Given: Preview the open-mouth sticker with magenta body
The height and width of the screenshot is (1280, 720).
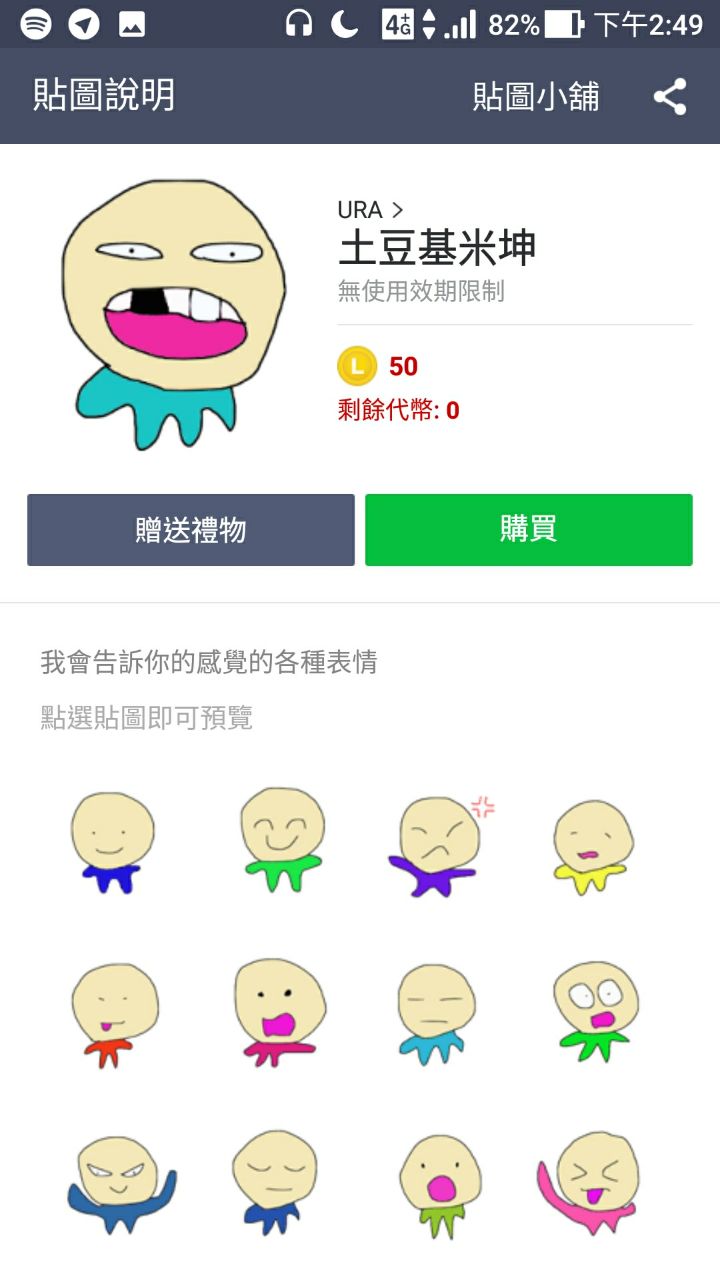Looking at the screenshot, I should click(x=281, y=1012).
